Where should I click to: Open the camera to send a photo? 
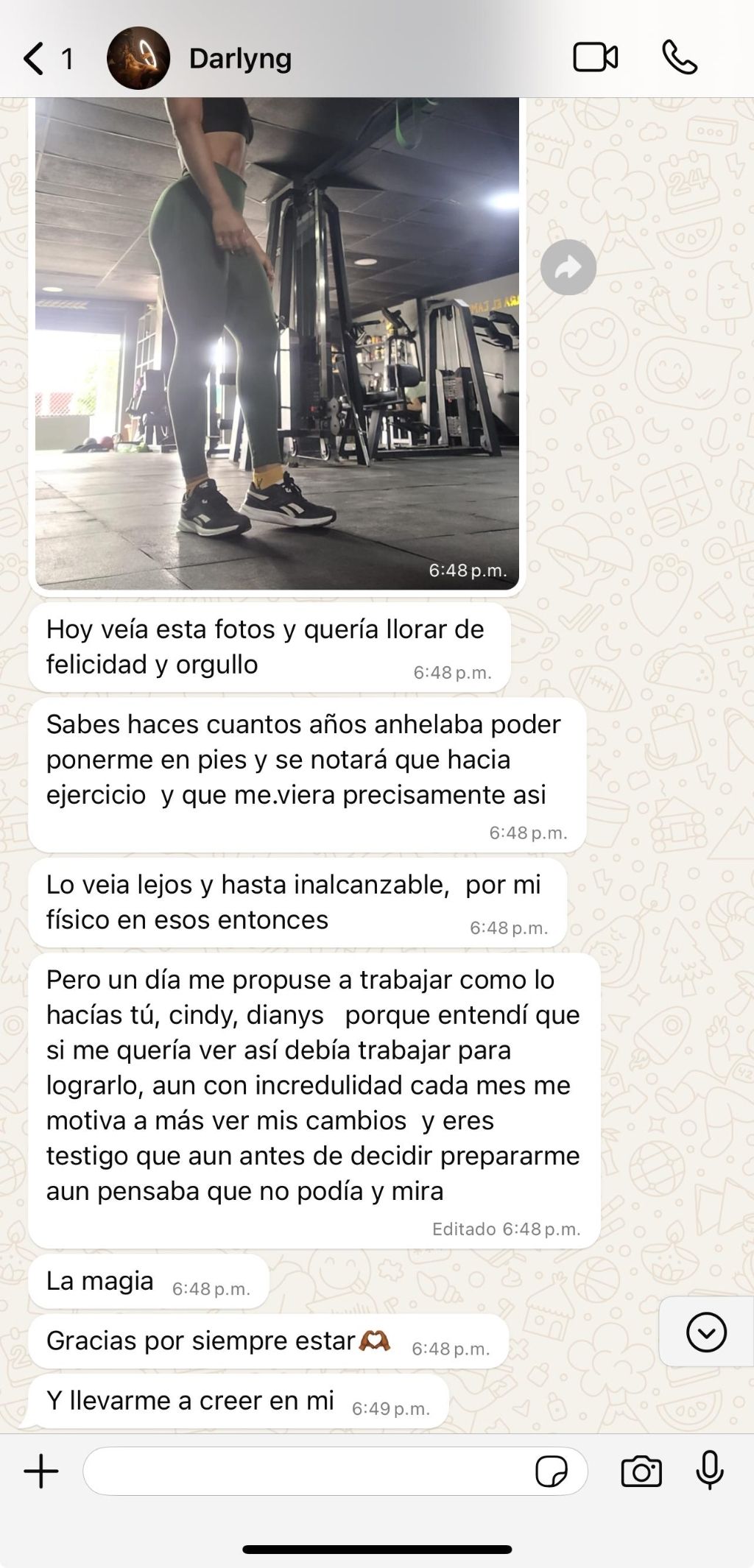(641, 1471)
